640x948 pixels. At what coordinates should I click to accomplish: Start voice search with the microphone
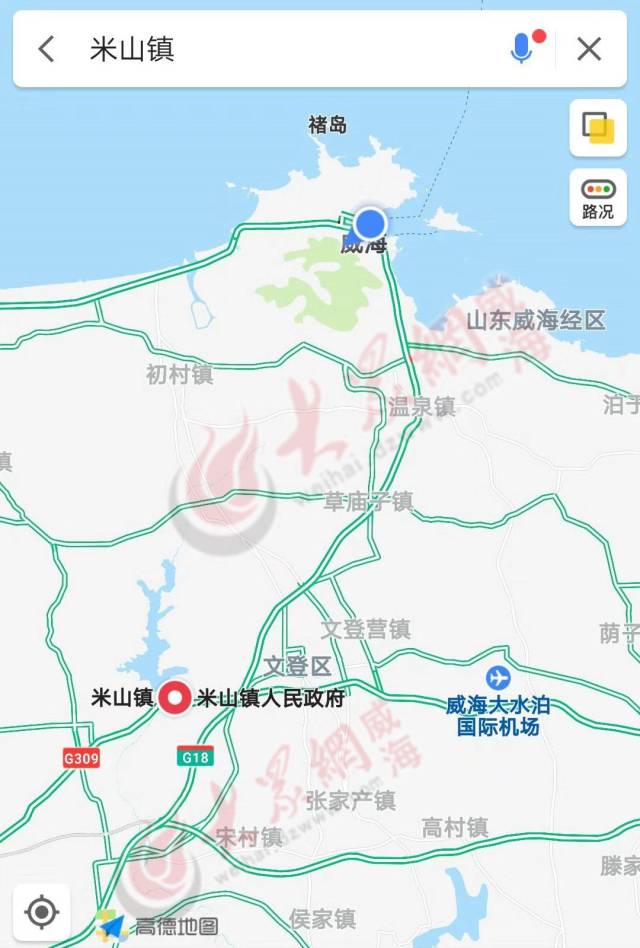[x=521, y=48]
